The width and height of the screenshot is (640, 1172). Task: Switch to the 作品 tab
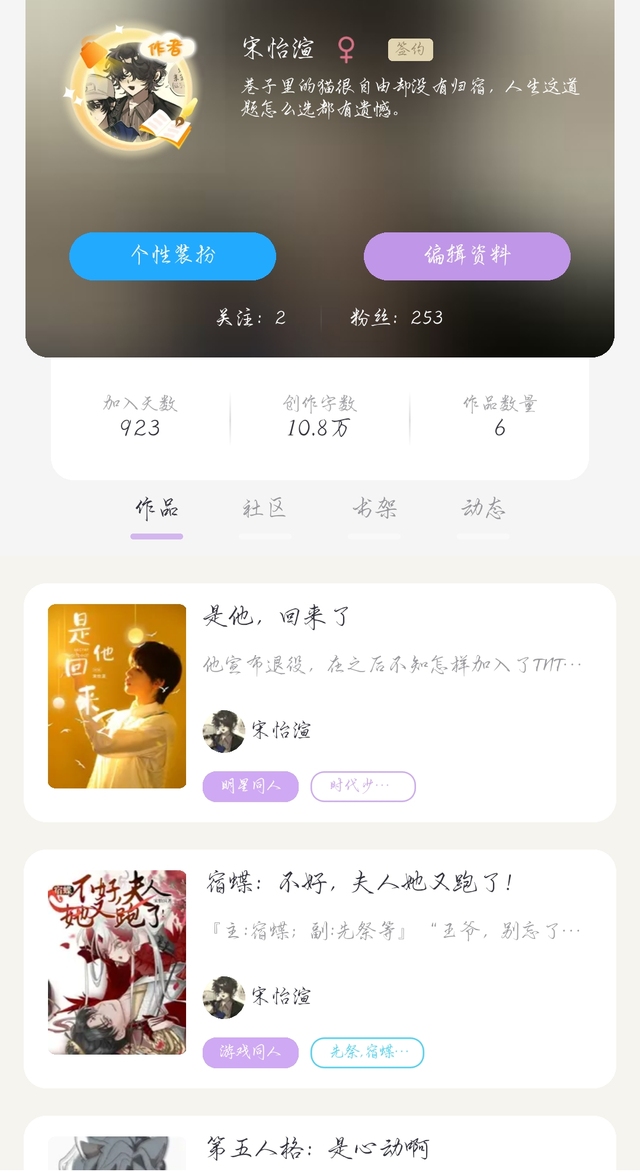pos(157,509)
